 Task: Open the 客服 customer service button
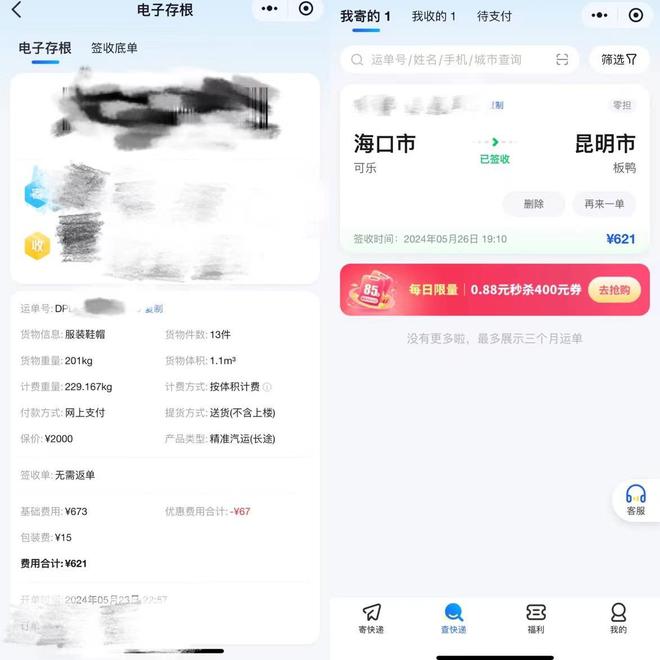coord(636,500)
